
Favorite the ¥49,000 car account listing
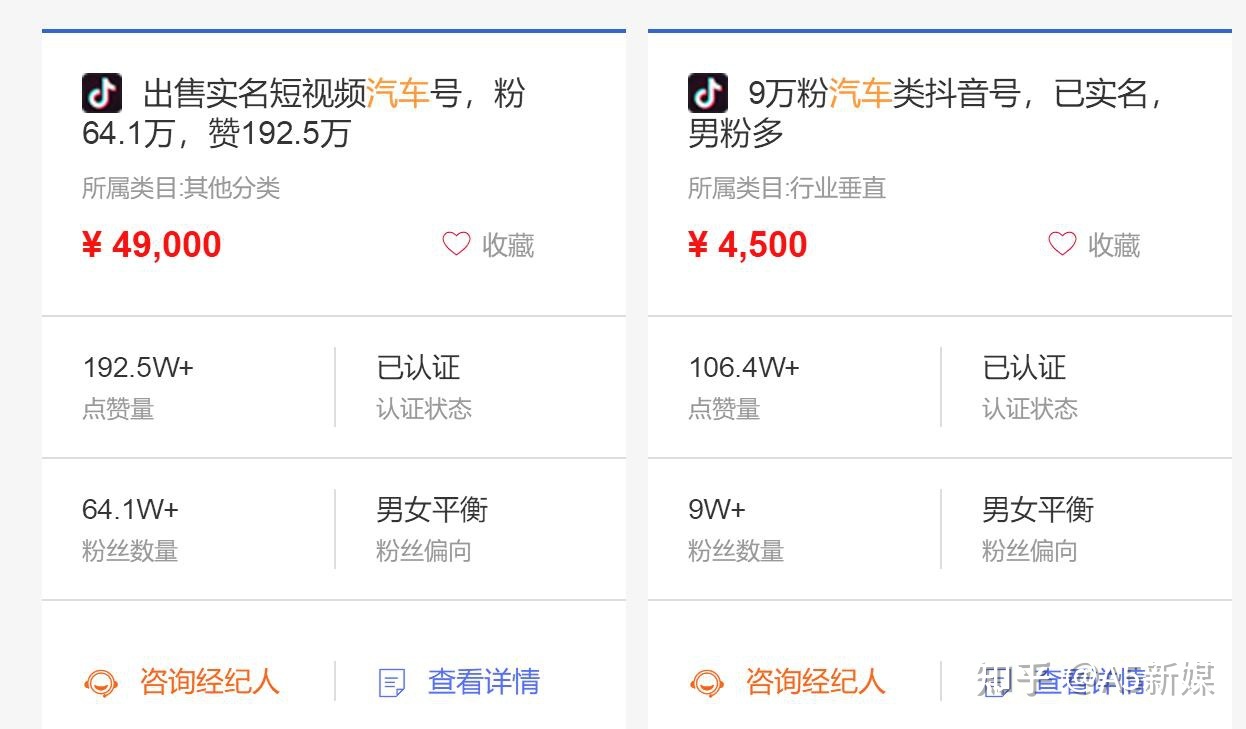488,245
